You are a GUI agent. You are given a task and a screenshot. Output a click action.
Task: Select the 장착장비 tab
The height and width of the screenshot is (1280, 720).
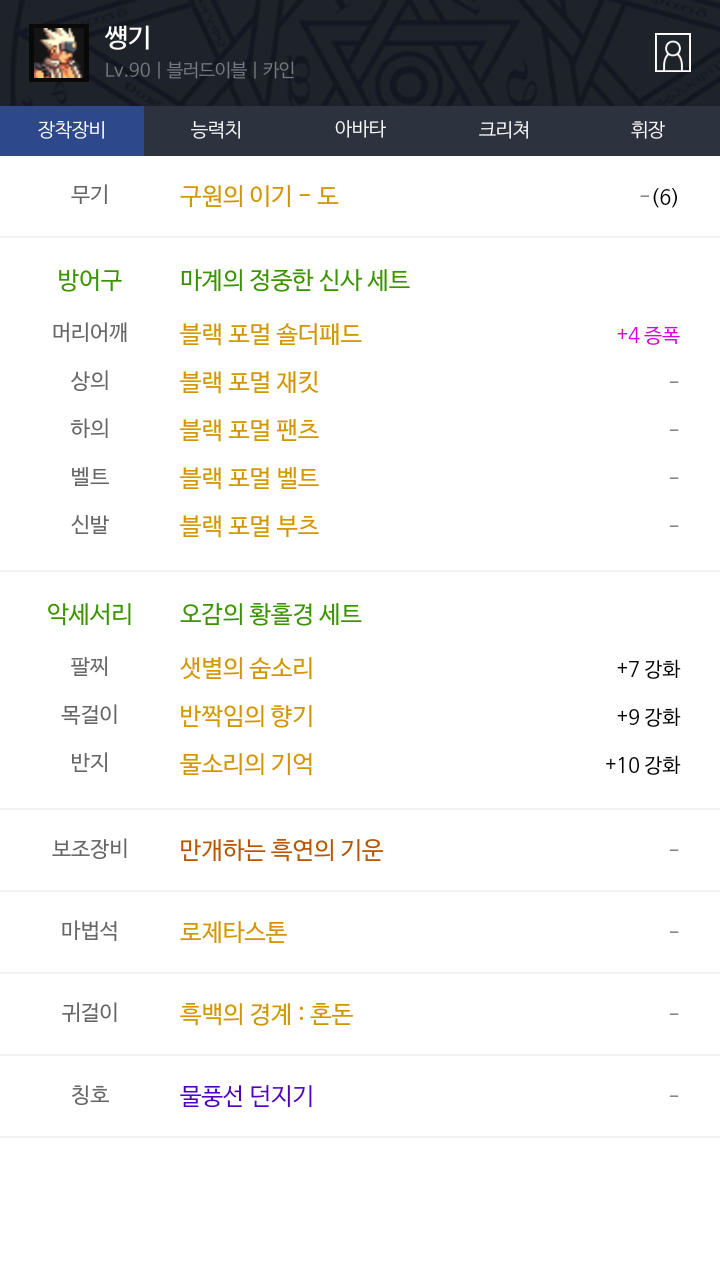pos(72,130)
